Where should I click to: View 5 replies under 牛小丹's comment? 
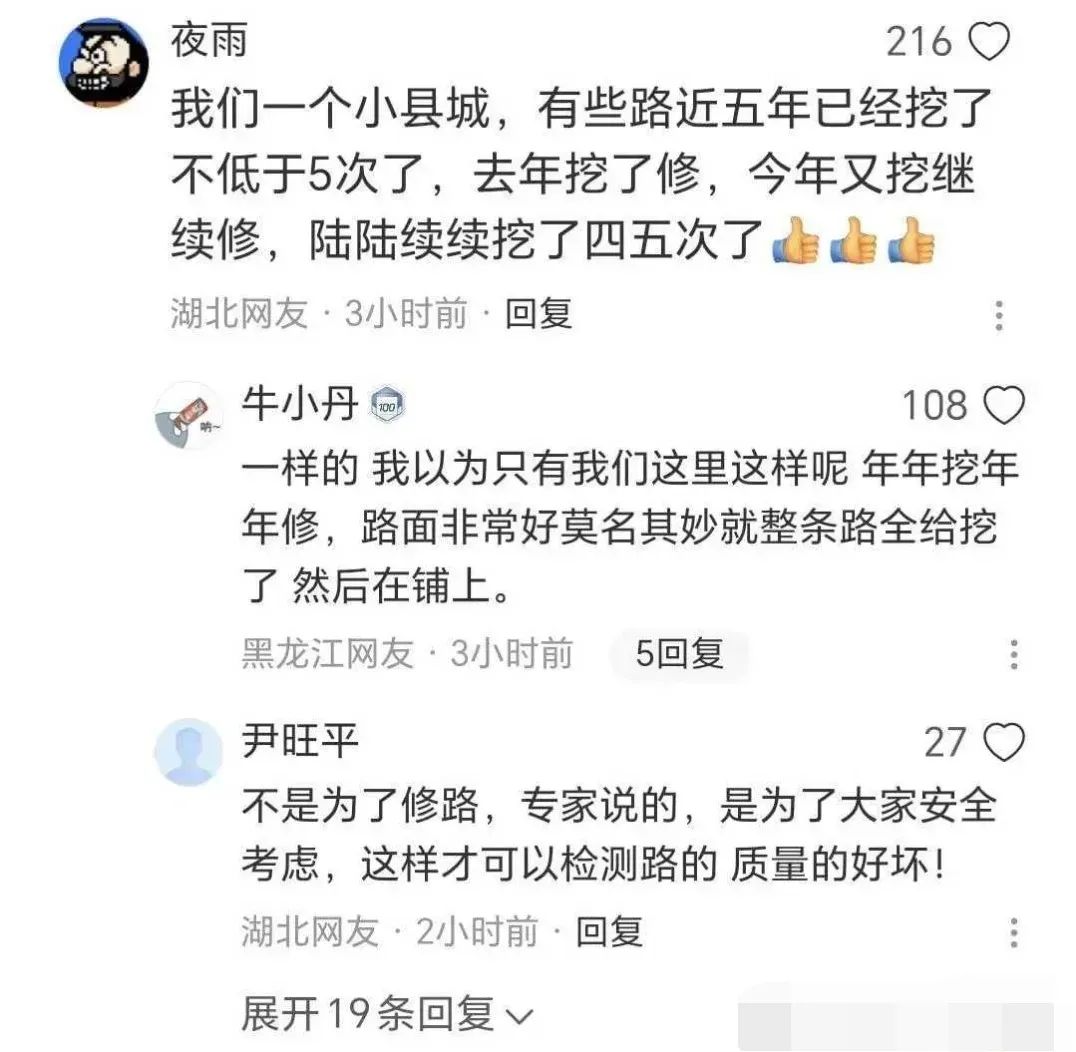pyautogui.click(x=679, y=655)
